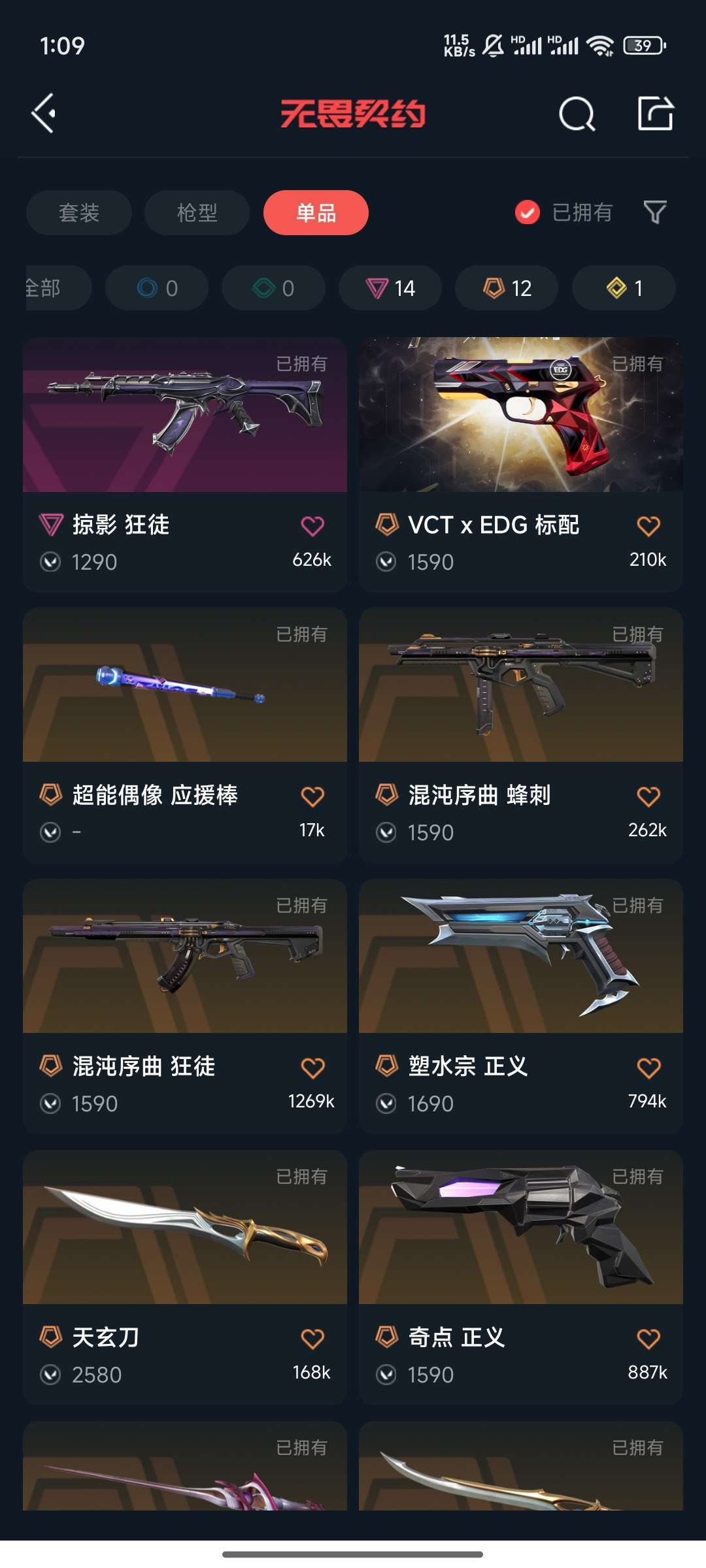Like the VCT x EDG 标配 skin
706x1568 pixels.
(648, 526)
